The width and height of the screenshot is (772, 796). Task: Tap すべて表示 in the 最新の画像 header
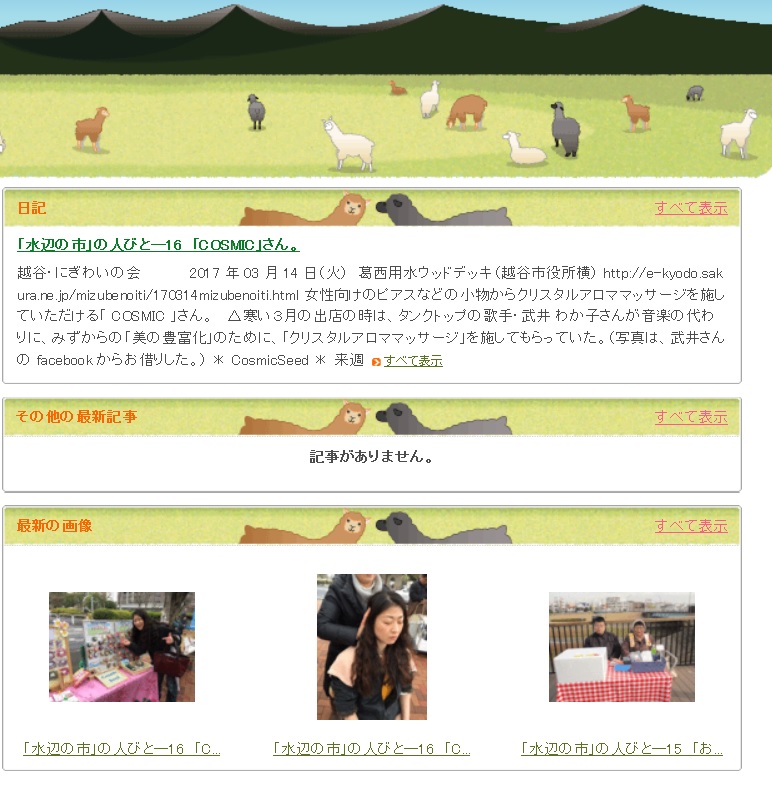point(691,526)
